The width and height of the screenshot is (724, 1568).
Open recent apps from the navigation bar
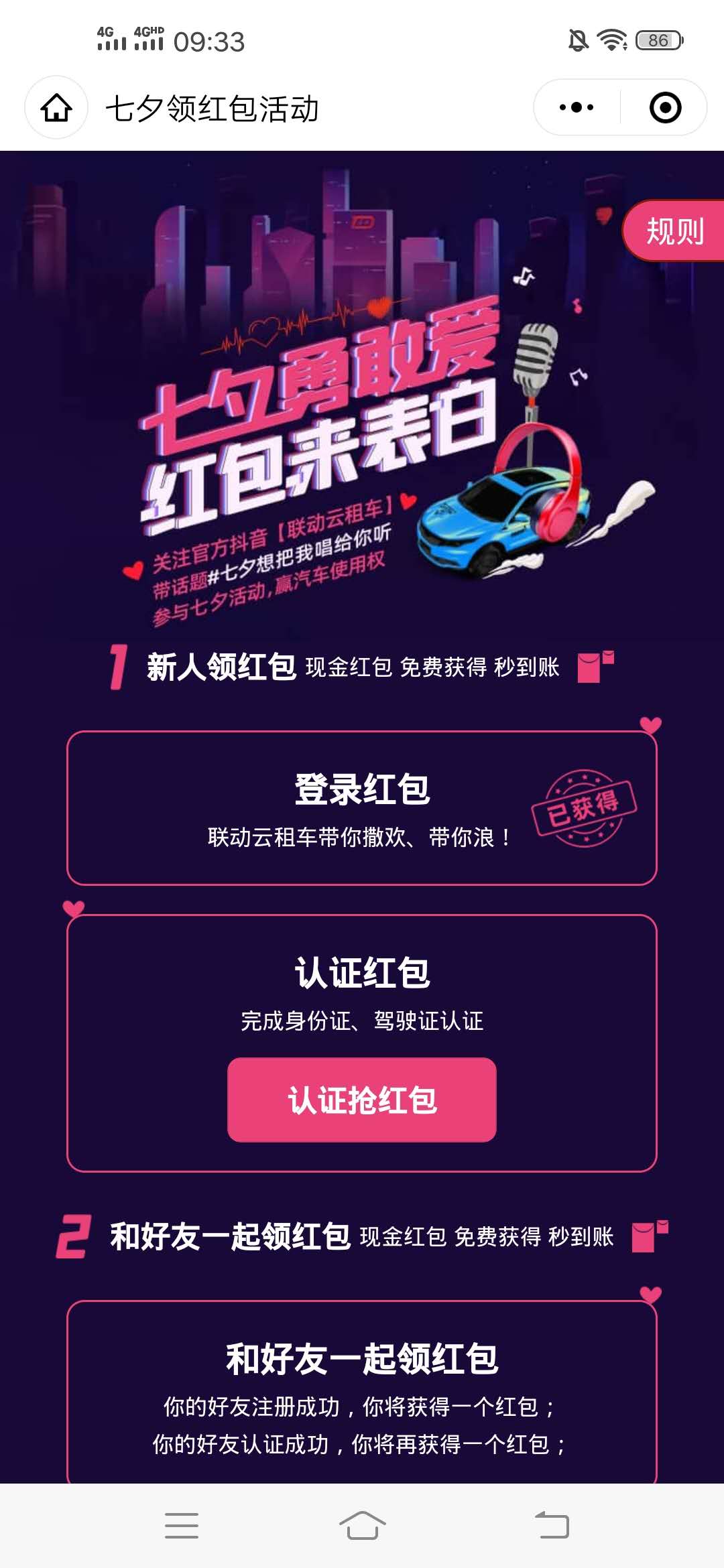[x=182, y=1525]
